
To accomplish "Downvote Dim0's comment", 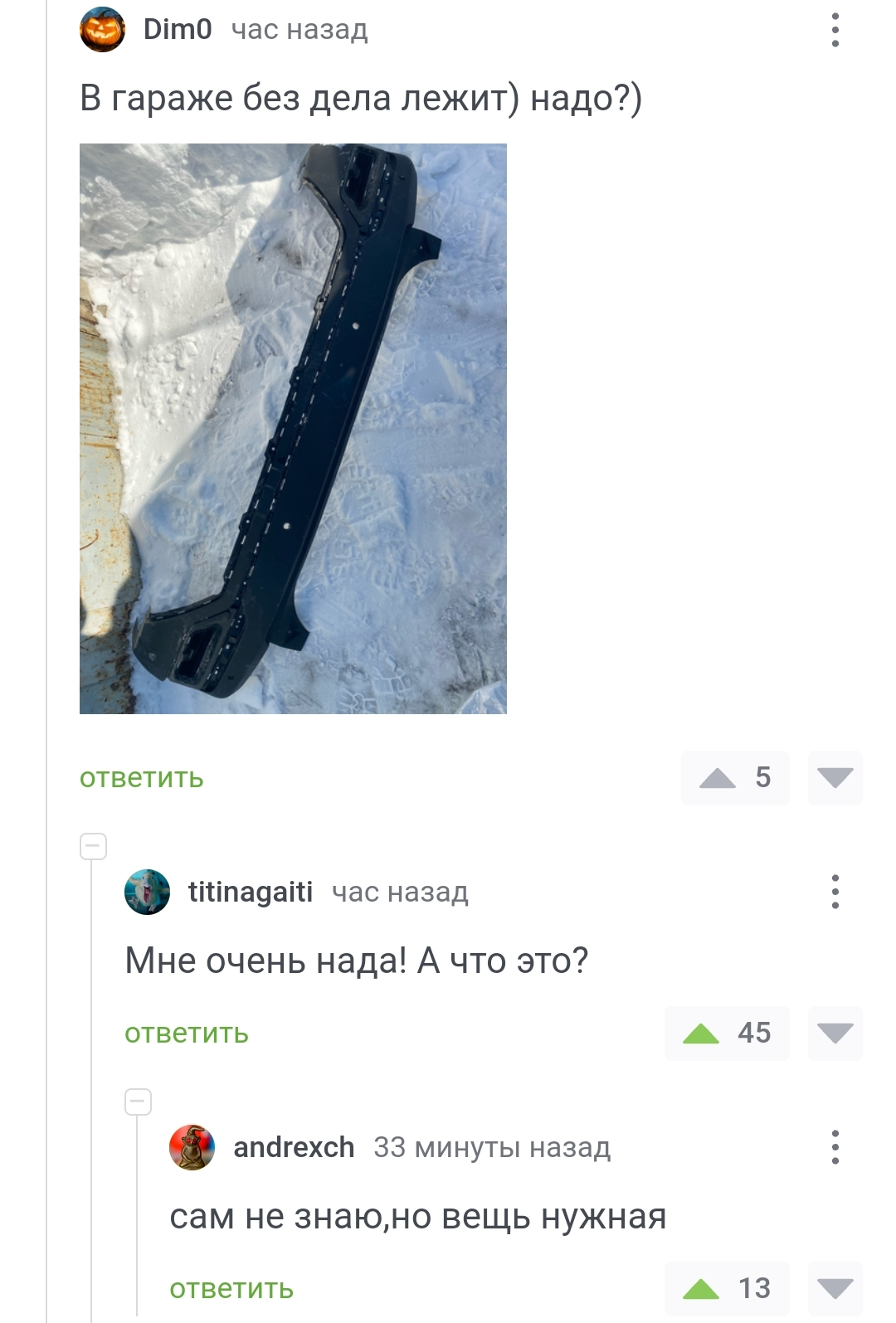I will pyautogui.click(x=835, y=778).
